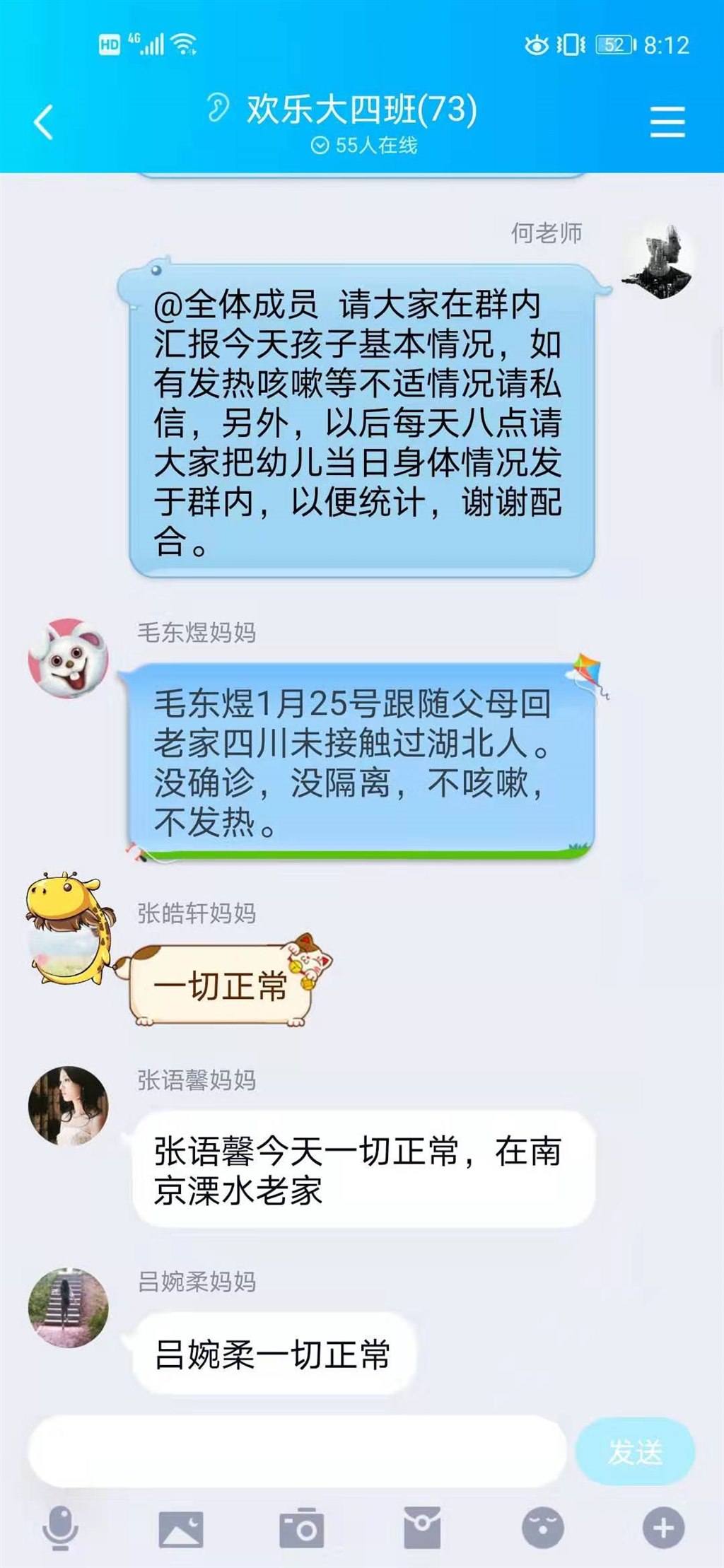Open the group menu icon
This screenshot has height=1568, width=724.
coord(667,122)
